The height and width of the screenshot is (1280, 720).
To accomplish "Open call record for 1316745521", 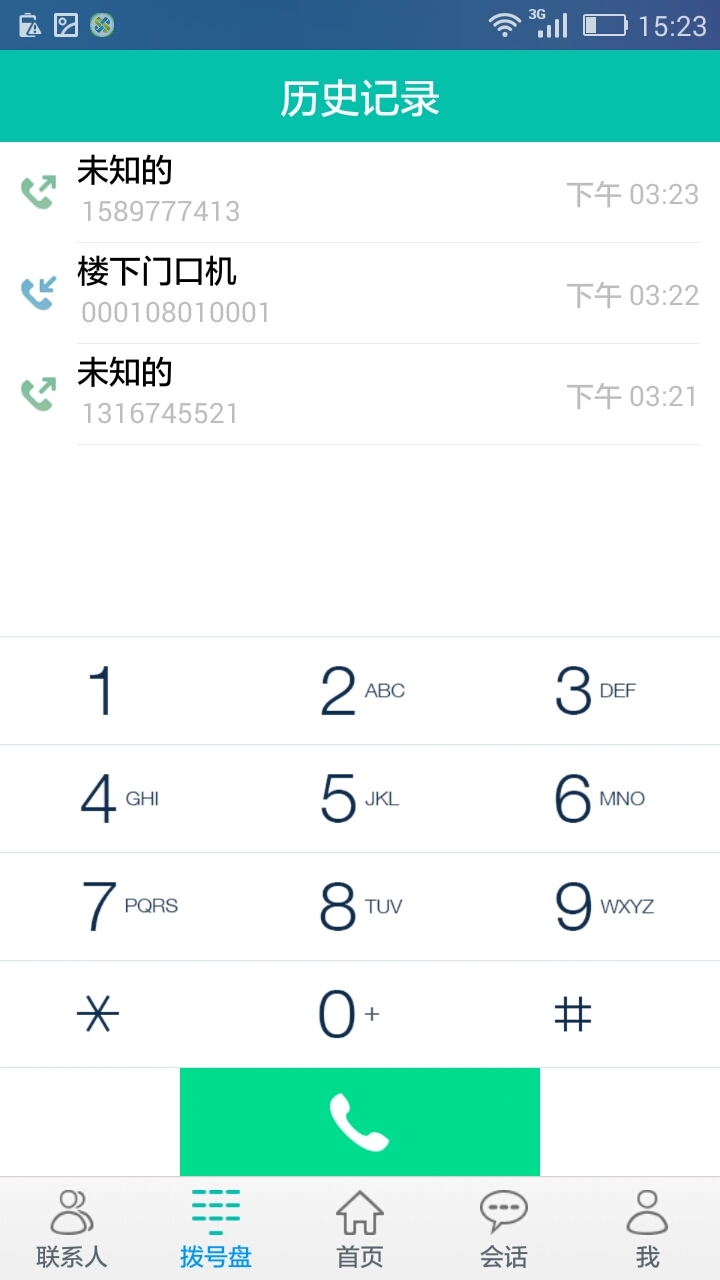I will coord(360,394).
